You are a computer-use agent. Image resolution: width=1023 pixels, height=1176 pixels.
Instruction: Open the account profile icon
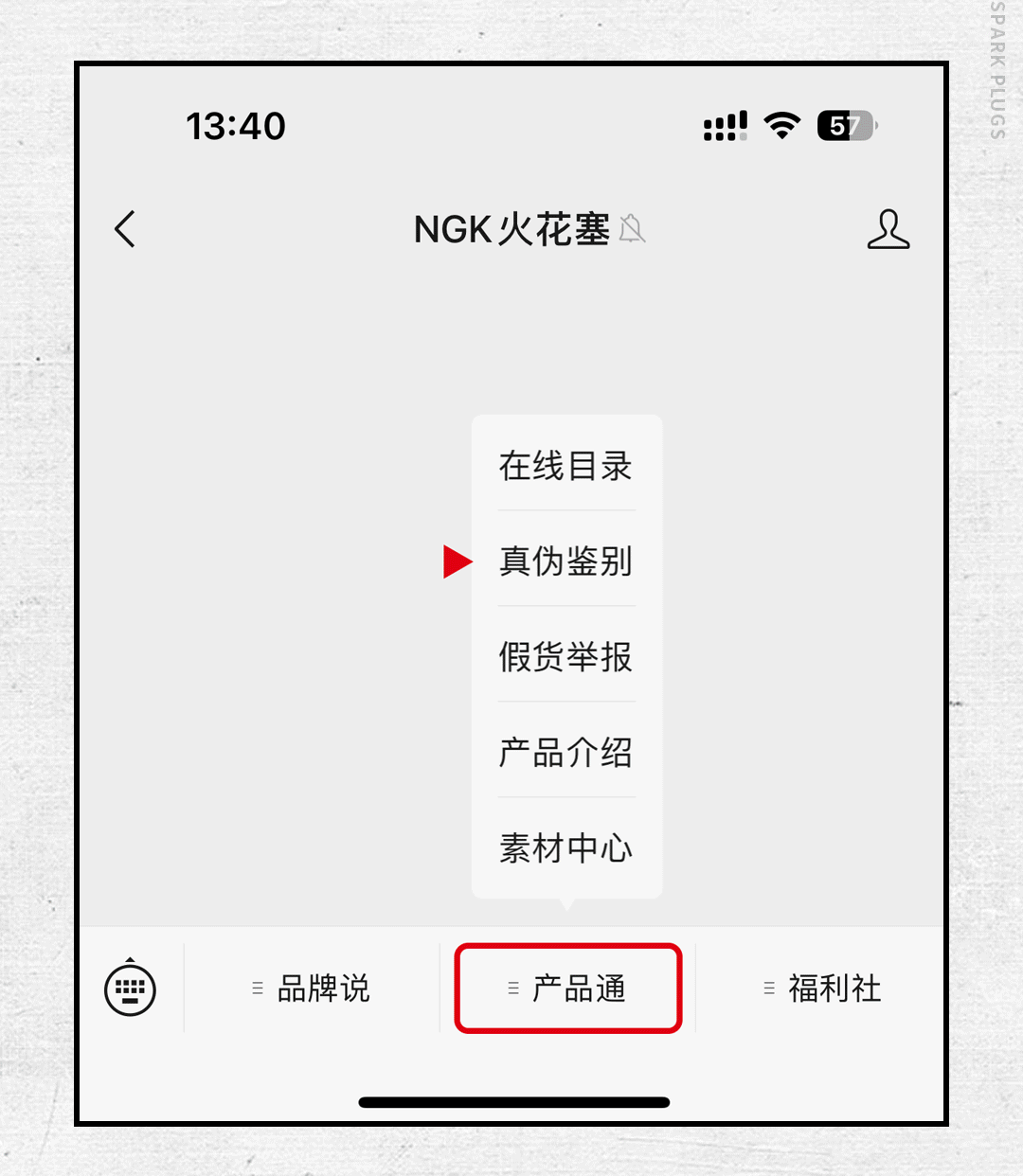coord(888,229)
